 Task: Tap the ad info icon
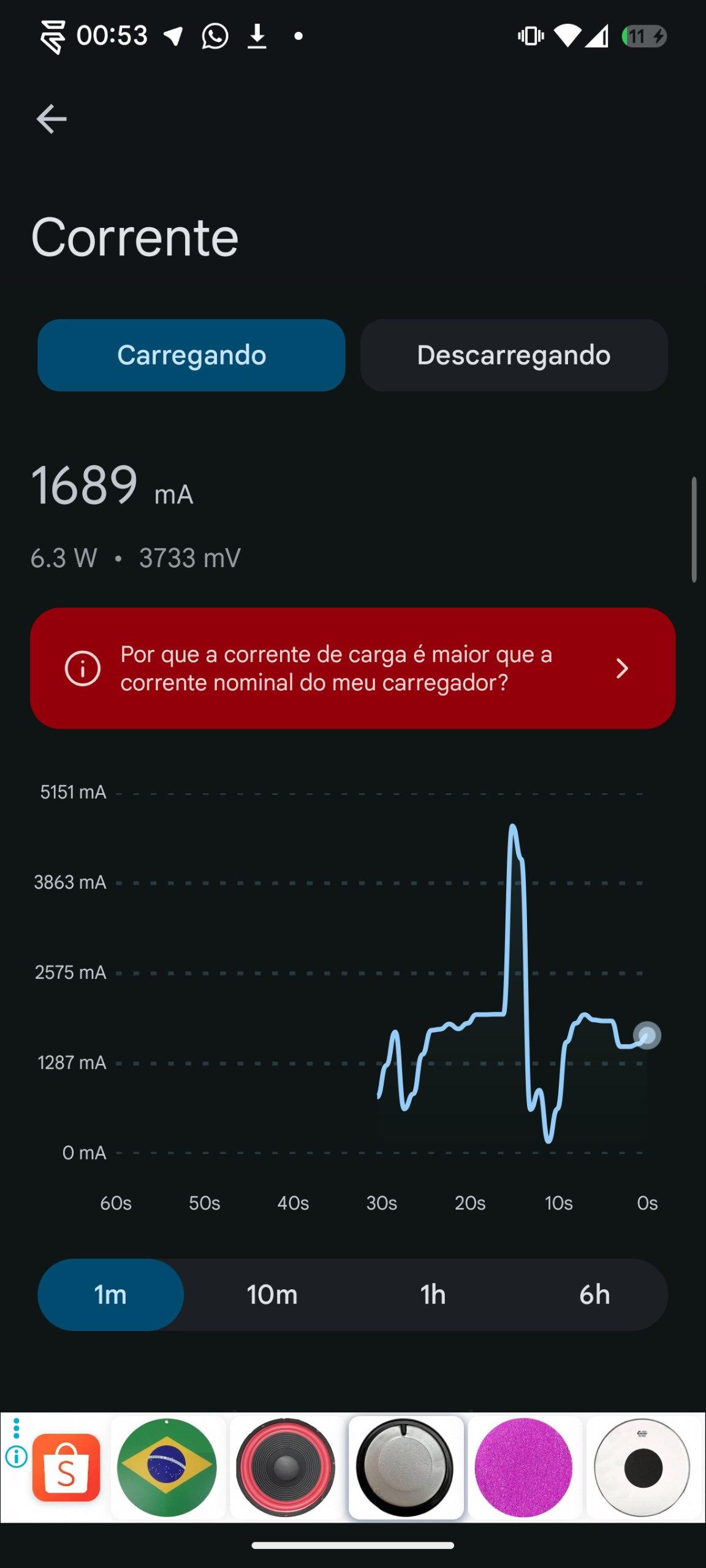(x=17, y=1457)
